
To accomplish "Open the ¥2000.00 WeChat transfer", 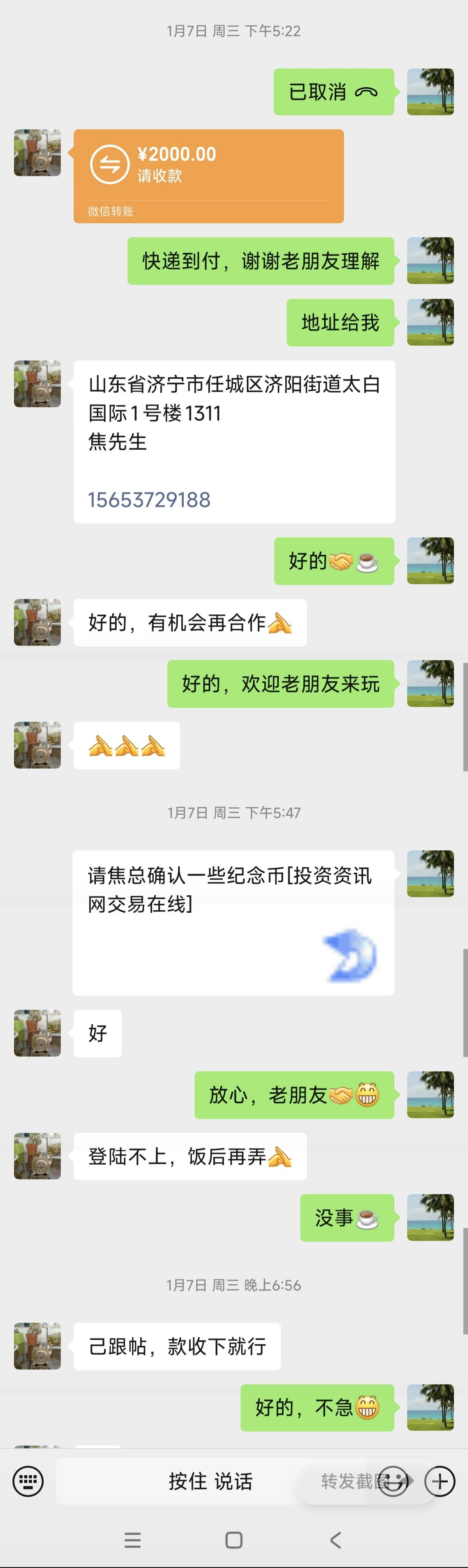I will coord(208,176).
